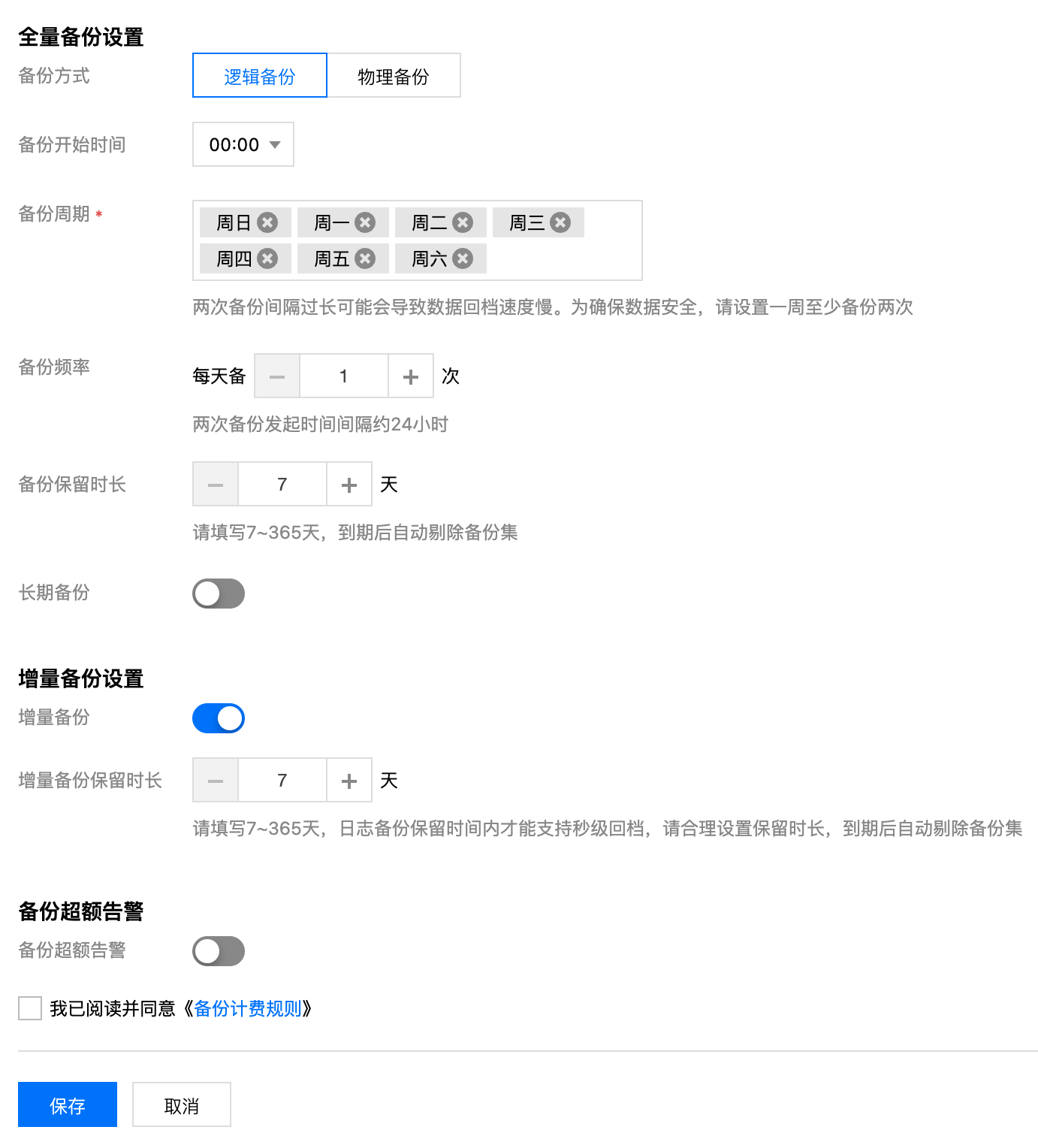The width and height of the screenshot is (1038, 1148).
Task: Increase 备份保留时长 days
Action: [349, 485]
